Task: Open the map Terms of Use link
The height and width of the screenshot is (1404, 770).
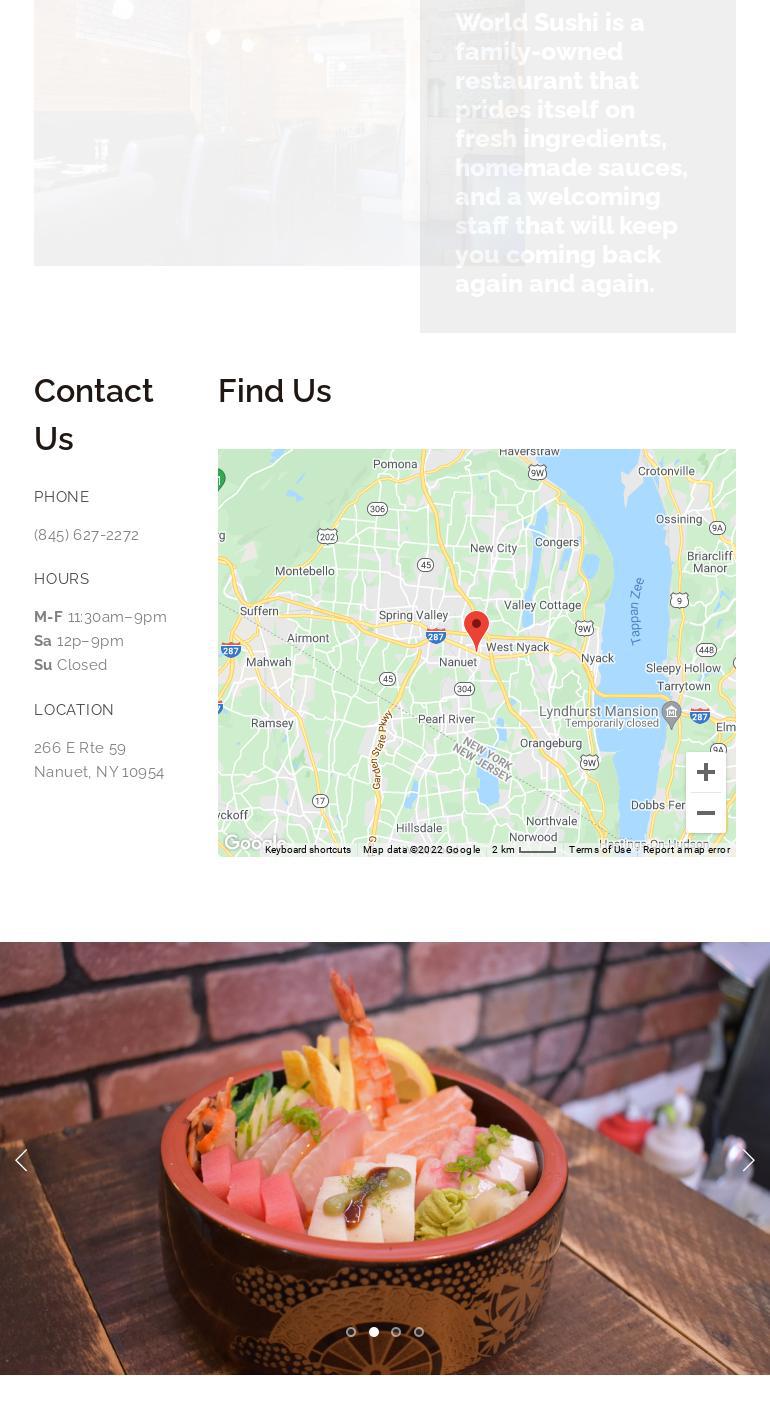Action: click(x=599, y=850)
